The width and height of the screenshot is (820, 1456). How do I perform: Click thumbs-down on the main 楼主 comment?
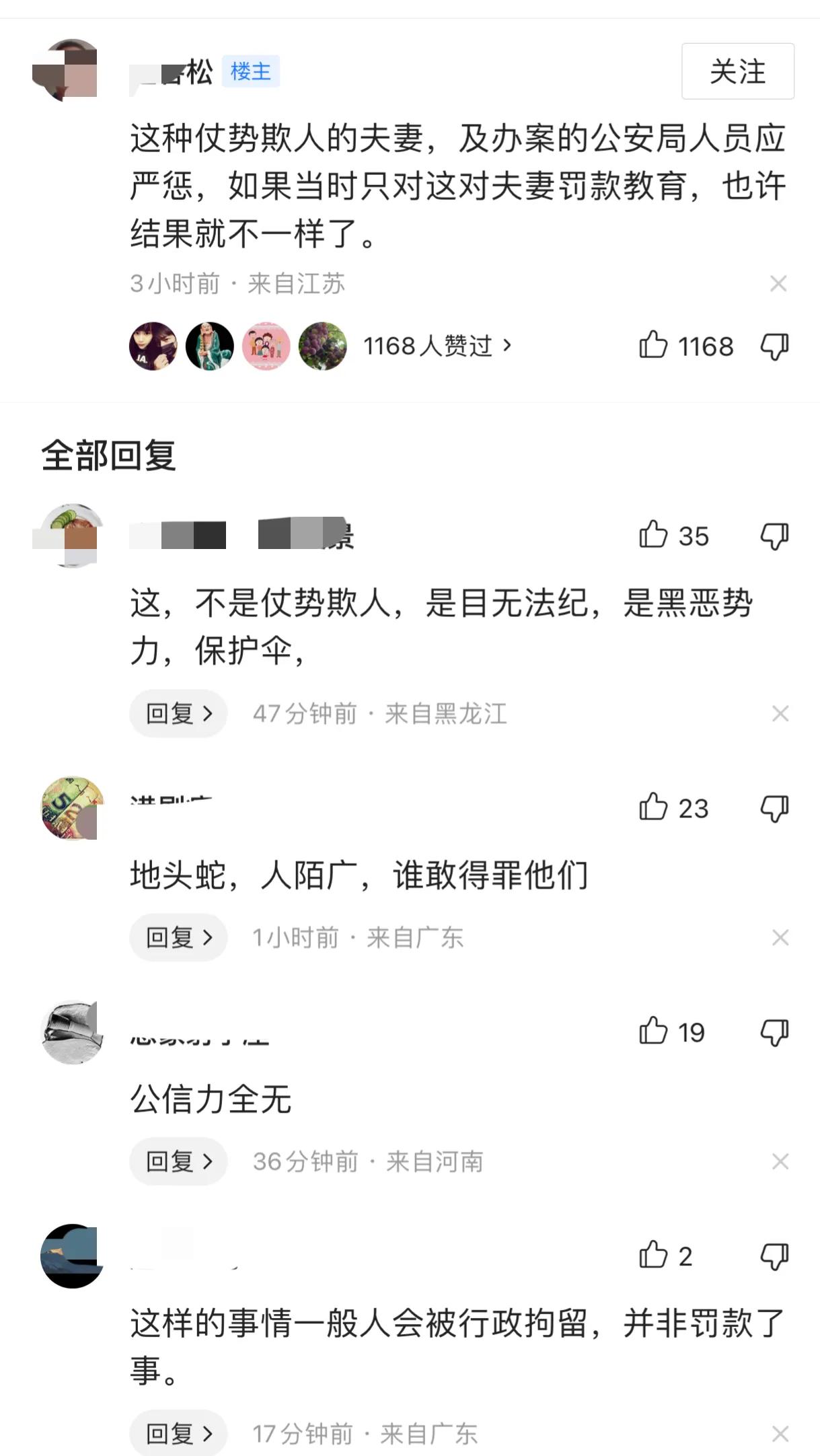click(x=775, y=347)
